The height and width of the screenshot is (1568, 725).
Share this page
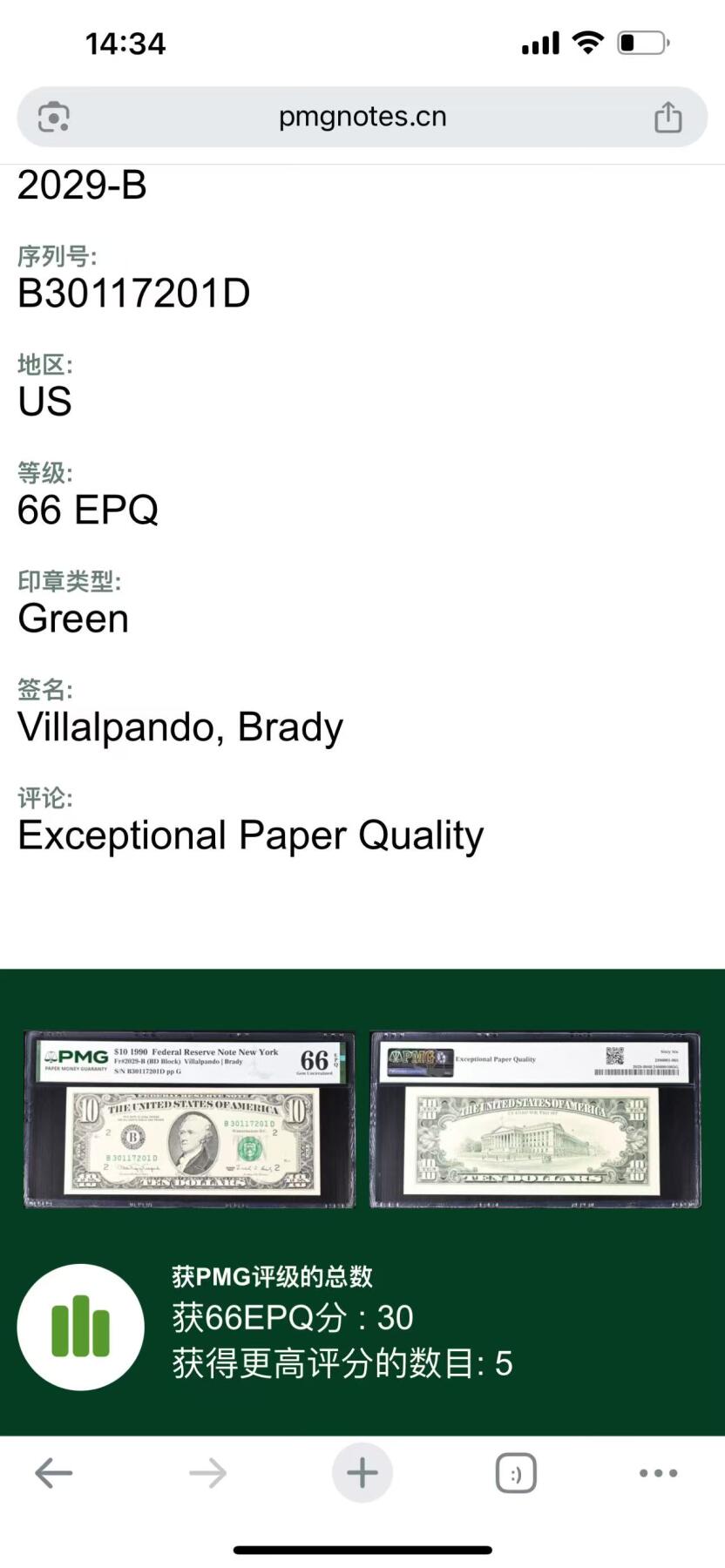pos(667,117)
